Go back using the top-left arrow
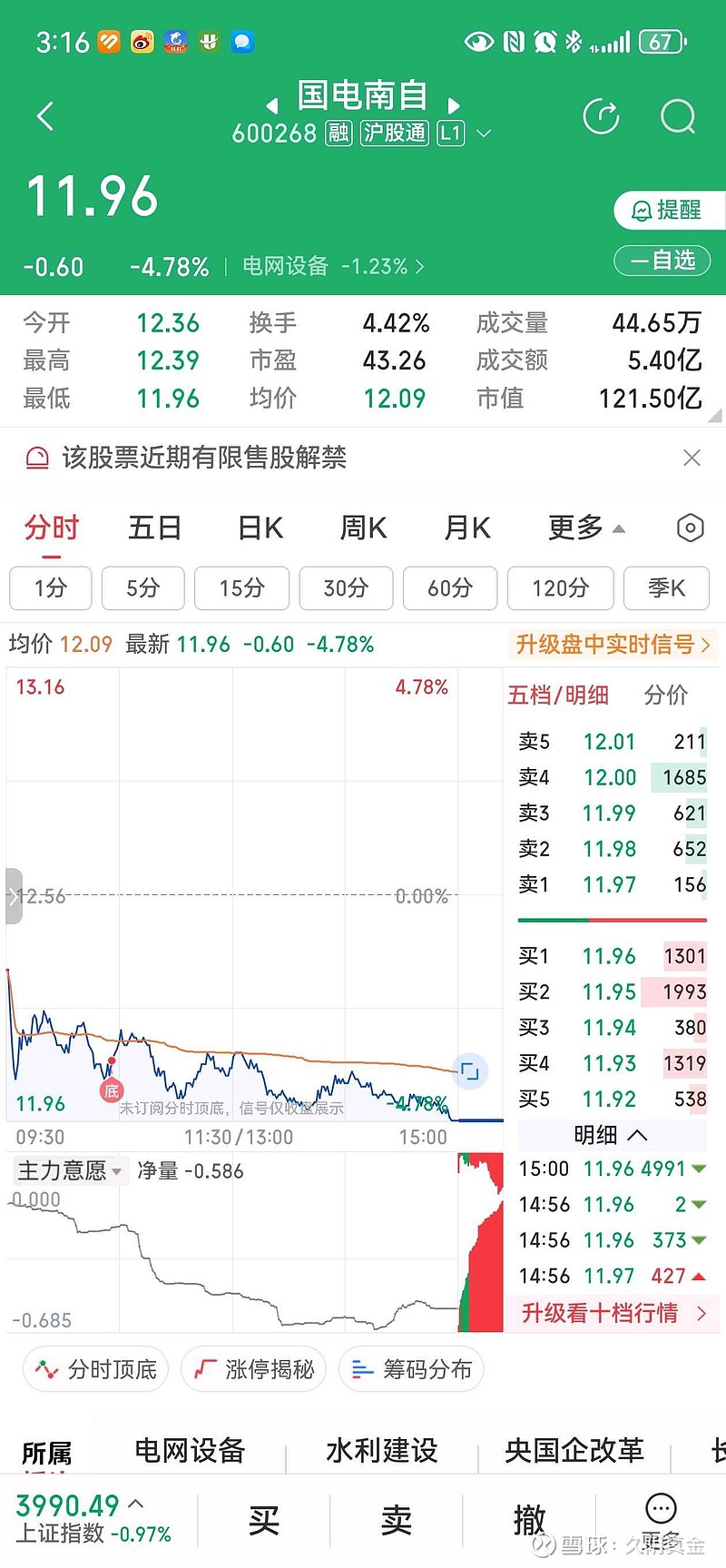The height and width of the screenshot is (1568, 726). [x=45, y=116]
